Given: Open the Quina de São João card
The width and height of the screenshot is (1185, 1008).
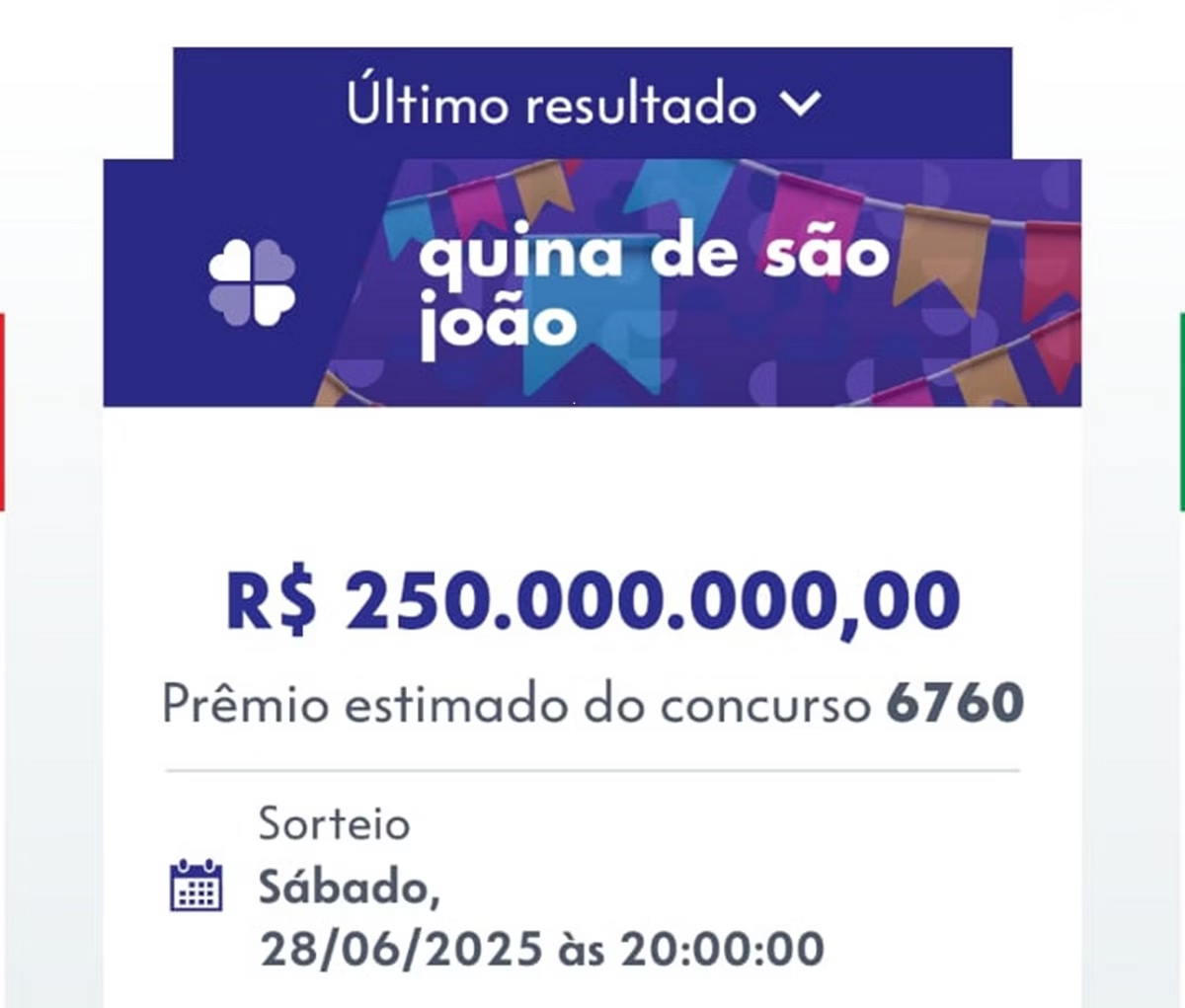Looking at the screenshot, I should pos(592,283).
